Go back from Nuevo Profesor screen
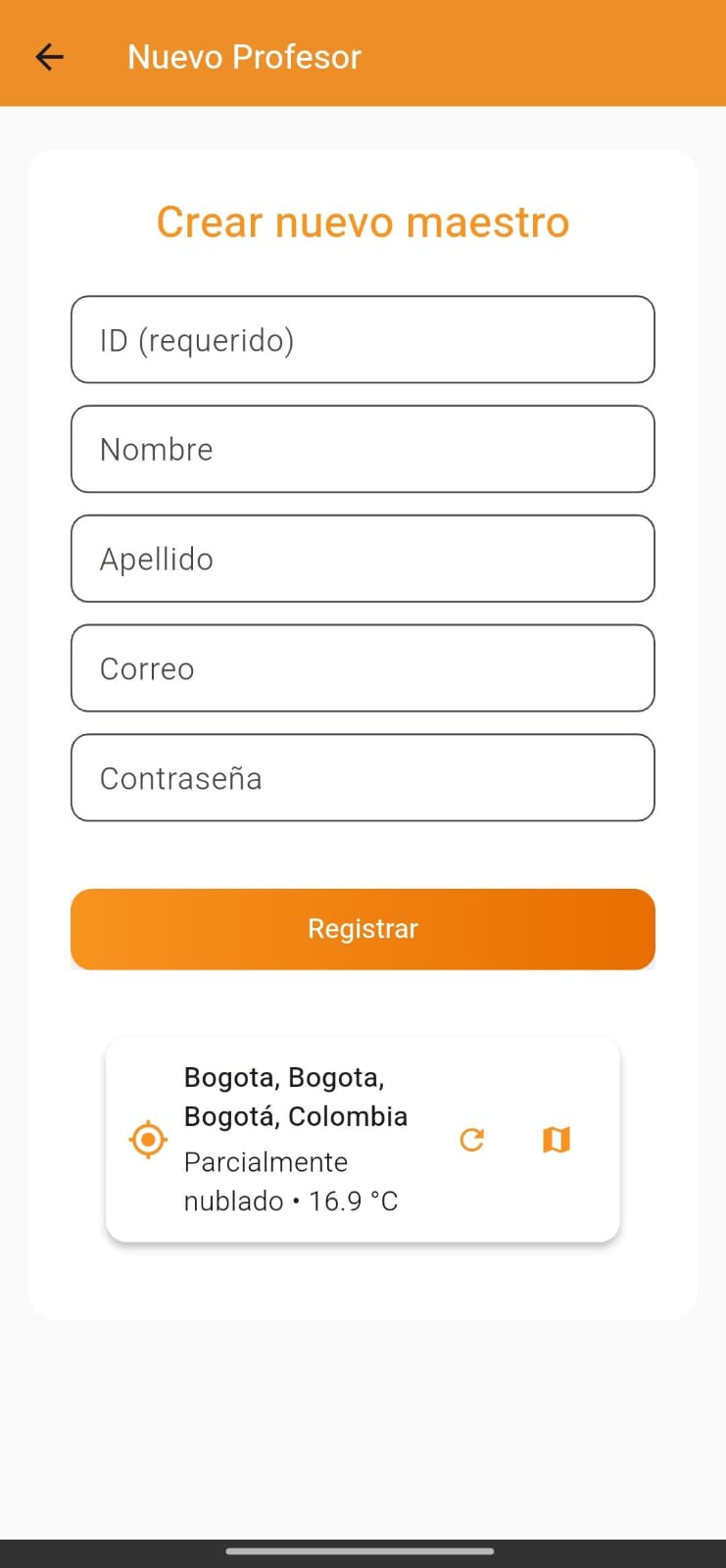 [49, 57]
